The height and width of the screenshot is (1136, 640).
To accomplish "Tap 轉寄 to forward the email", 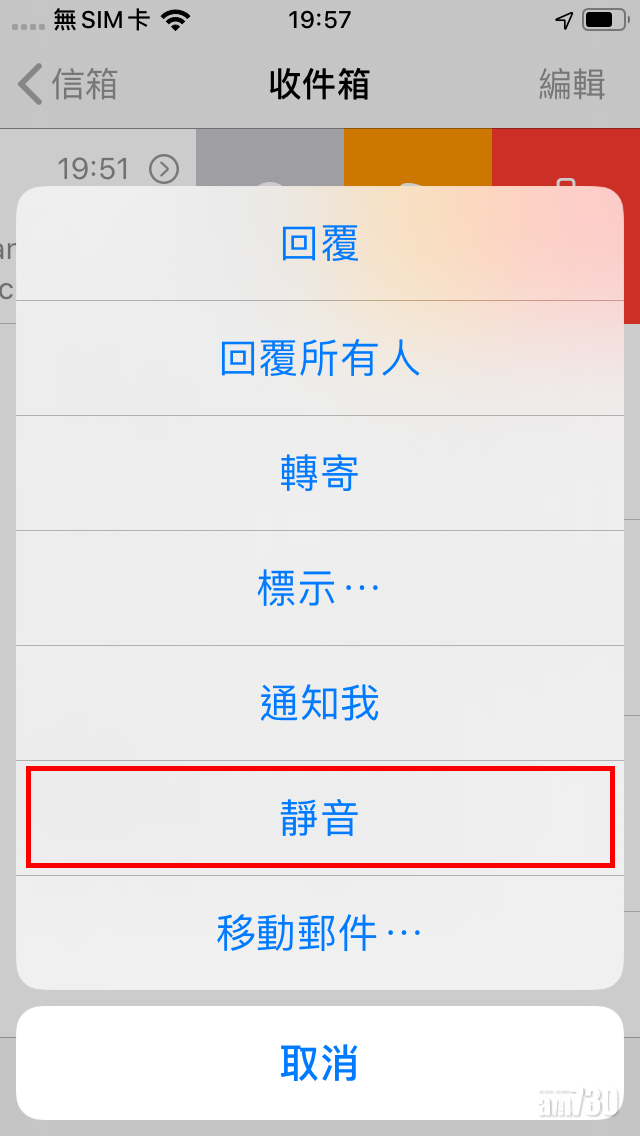I will pyautogui.click(x=320, y=473).
